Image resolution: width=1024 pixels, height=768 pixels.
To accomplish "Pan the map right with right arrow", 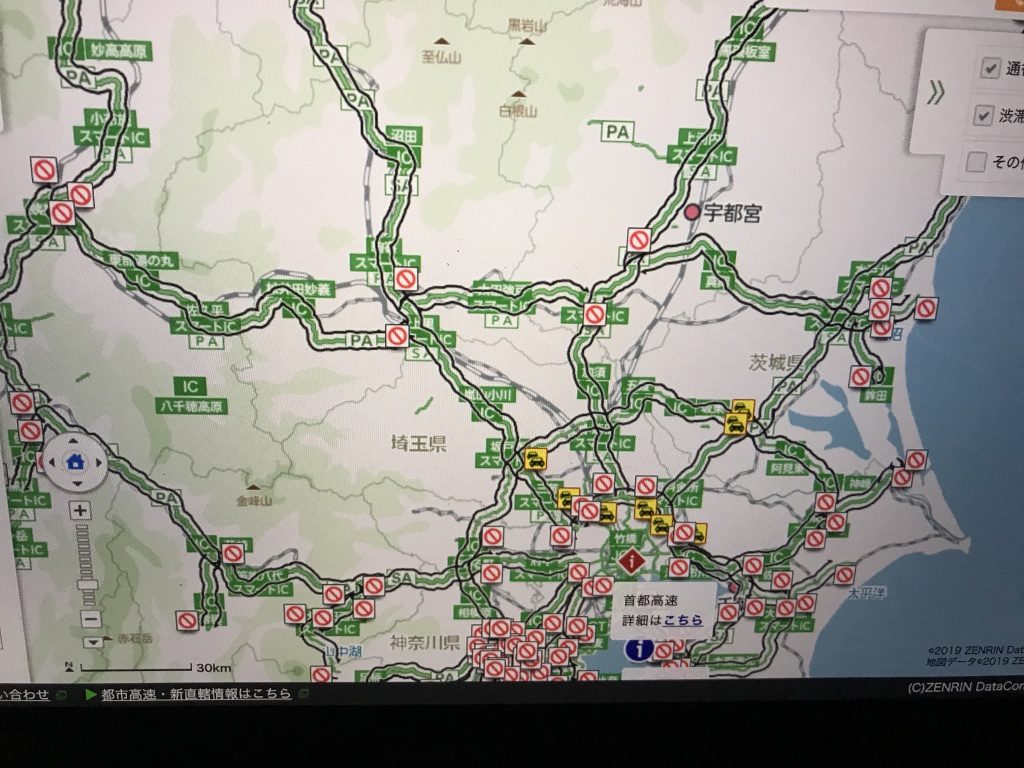I will pyautogui.click(x=98, y=463).
